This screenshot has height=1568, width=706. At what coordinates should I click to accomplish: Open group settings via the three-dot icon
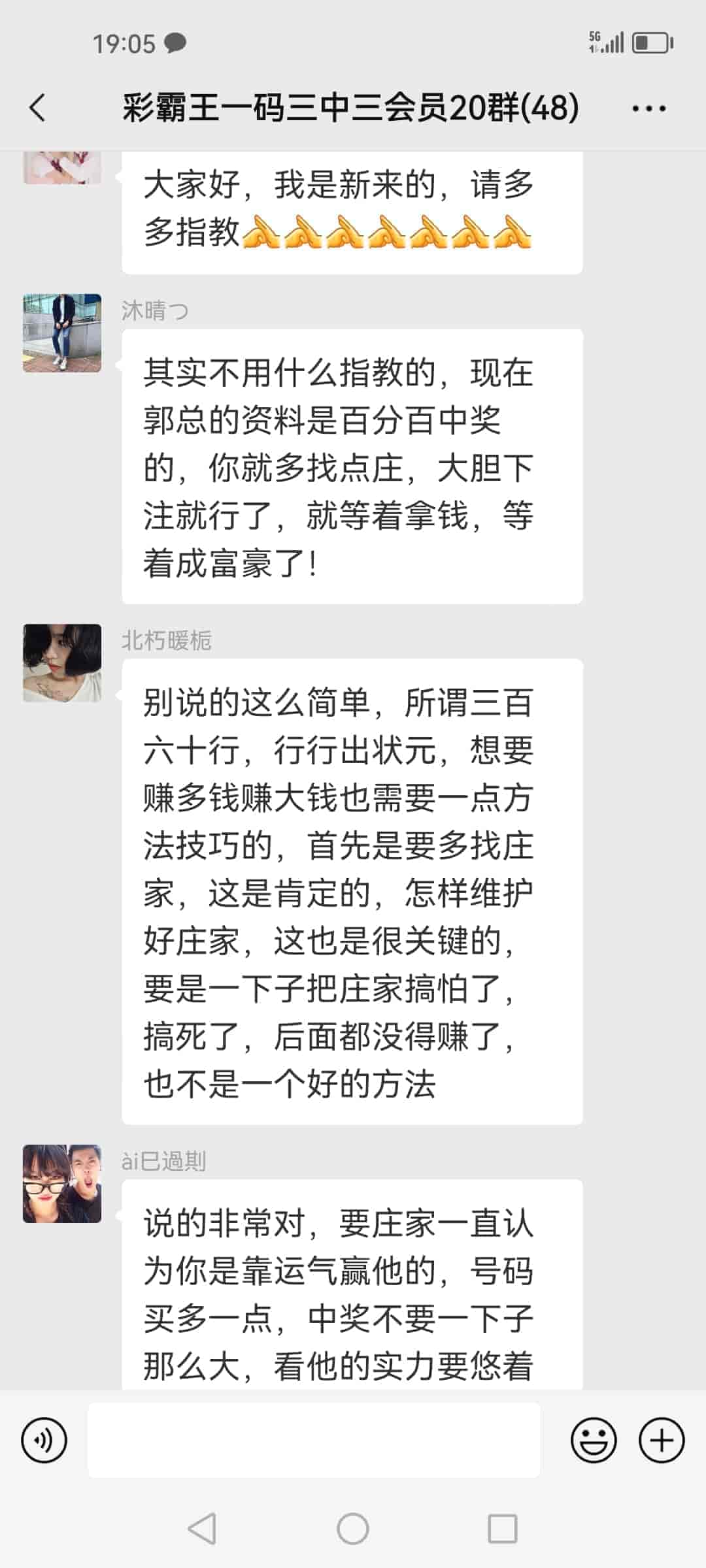(650, 110)
